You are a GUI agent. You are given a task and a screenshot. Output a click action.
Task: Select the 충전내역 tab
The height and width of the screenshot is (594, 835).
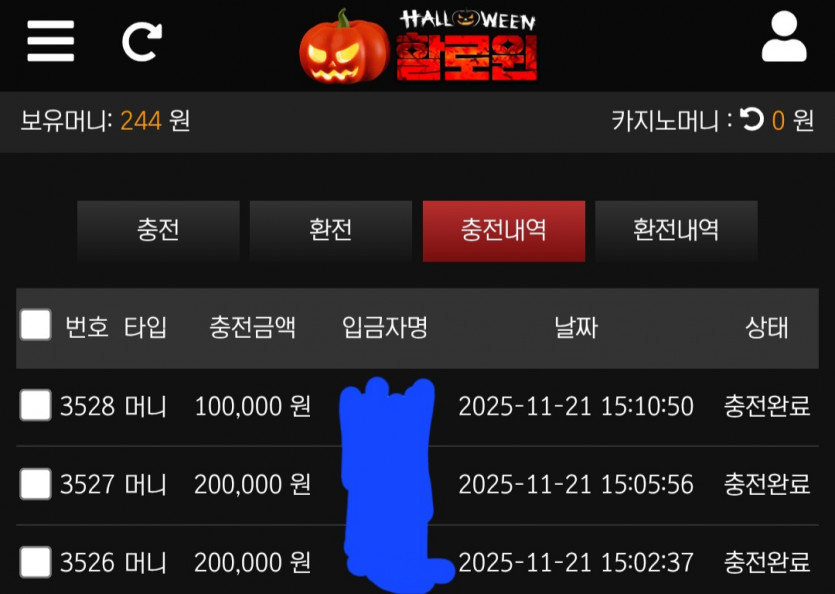(x=503, y=231)
